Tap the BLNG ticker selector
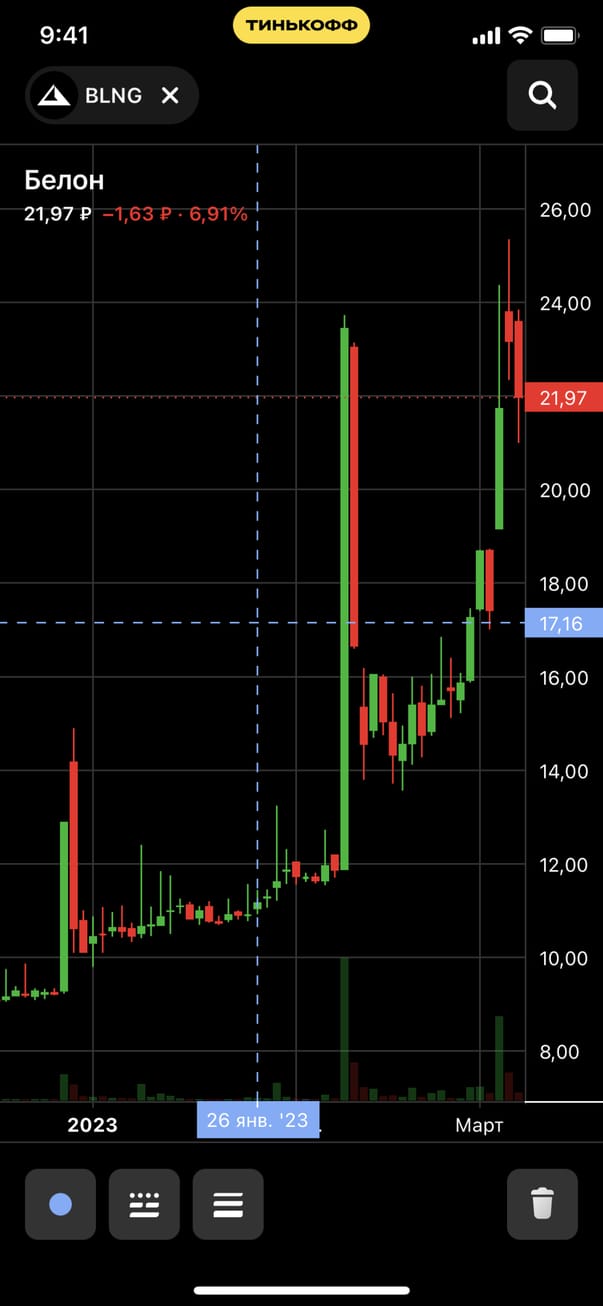The image size is (603, 1306). click(95, 95)
